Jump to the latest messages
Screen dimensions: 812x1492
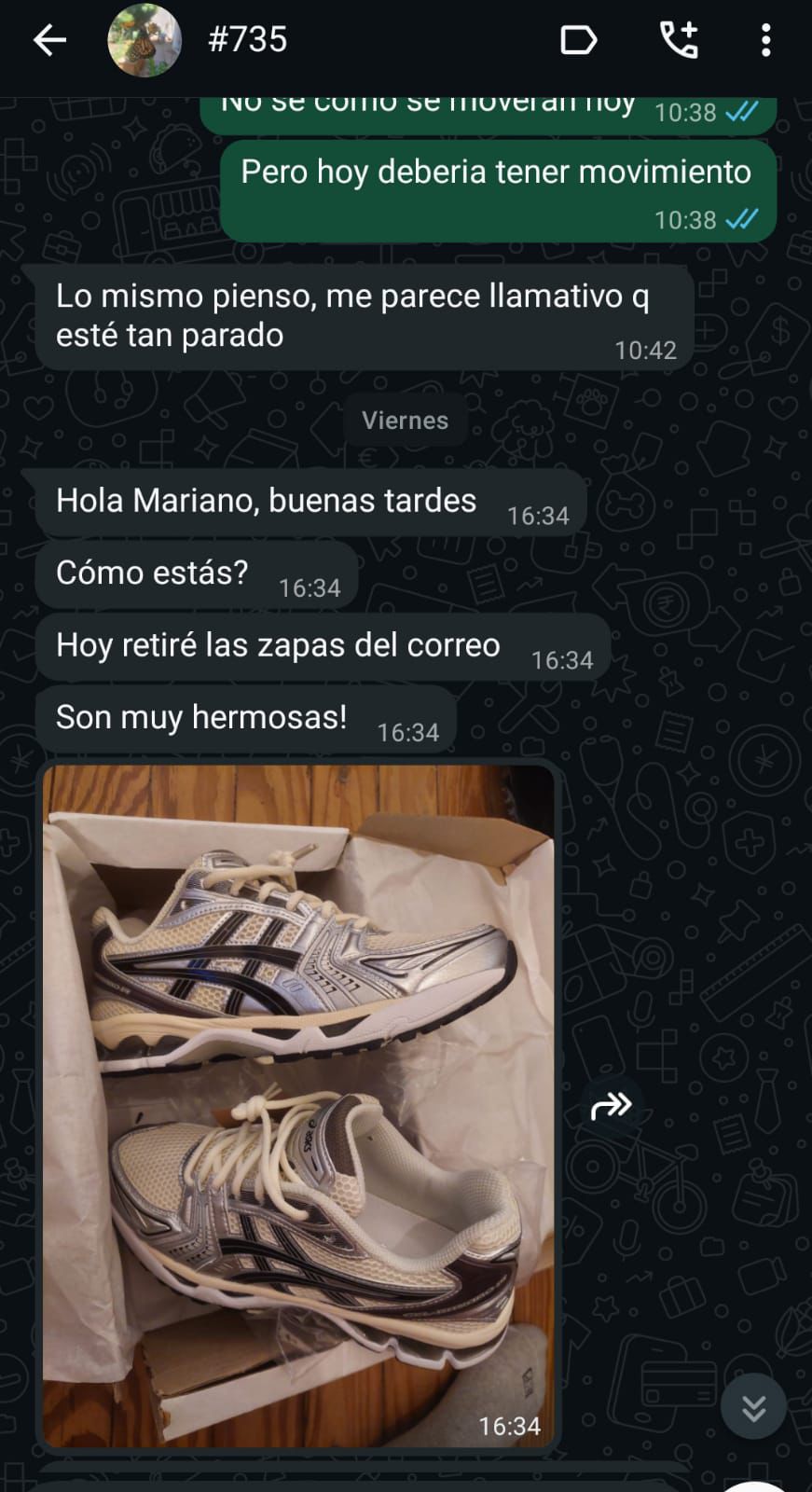point(753,1407)
